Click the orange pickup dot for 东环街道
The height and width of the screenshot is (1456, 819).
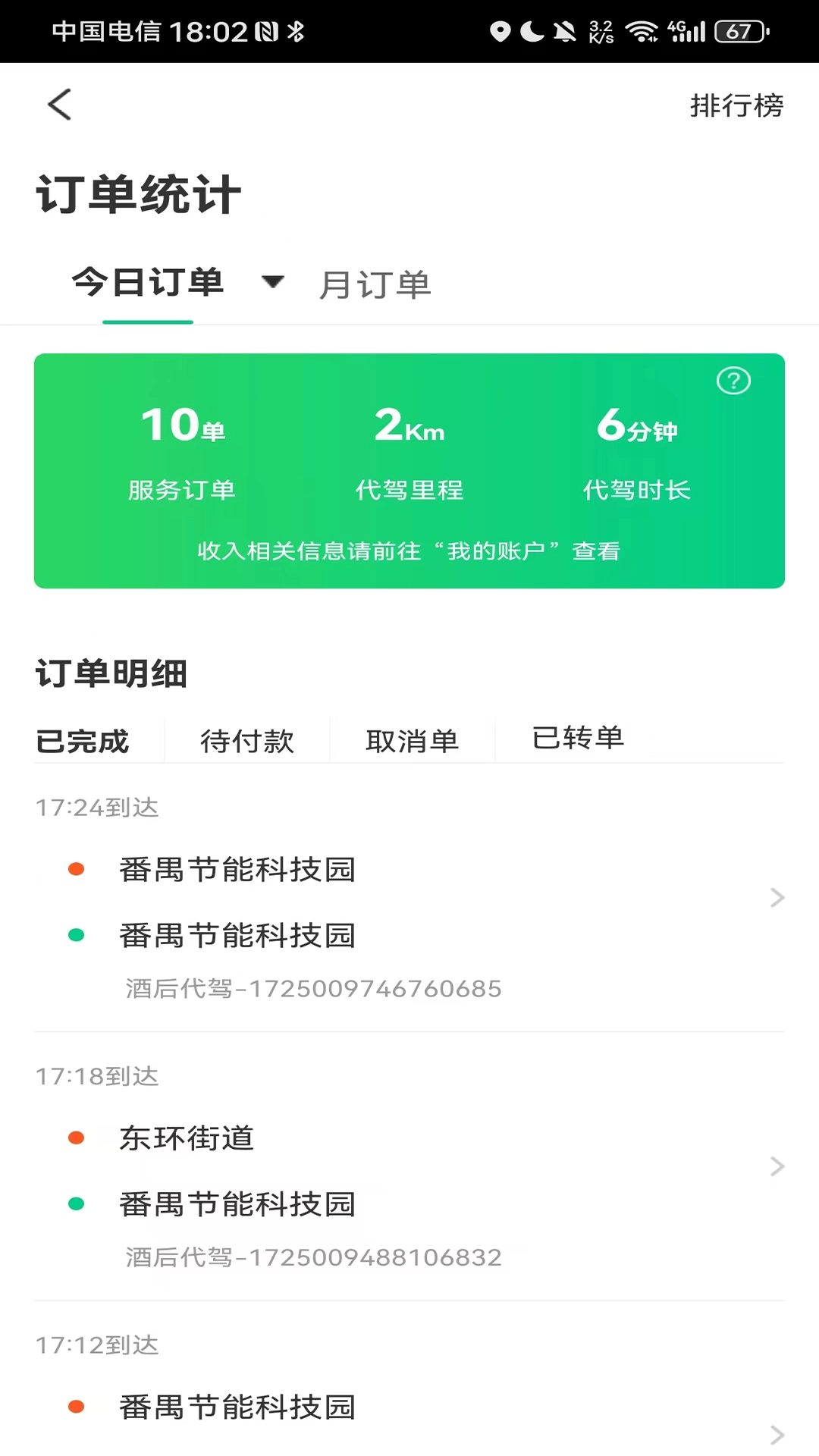76,1137
